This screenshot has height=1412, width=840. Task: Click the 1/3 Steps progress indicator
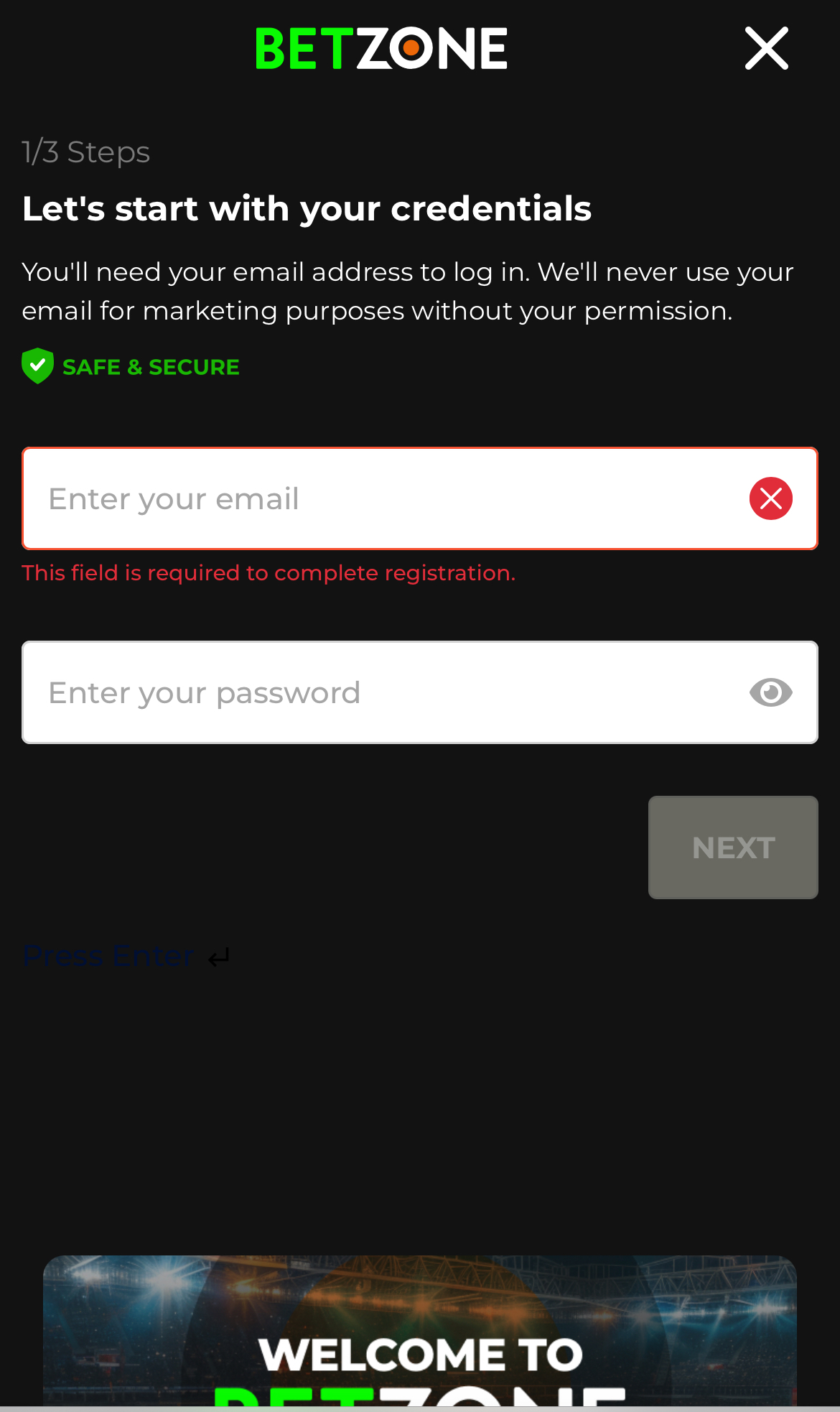tap(85, 151)
